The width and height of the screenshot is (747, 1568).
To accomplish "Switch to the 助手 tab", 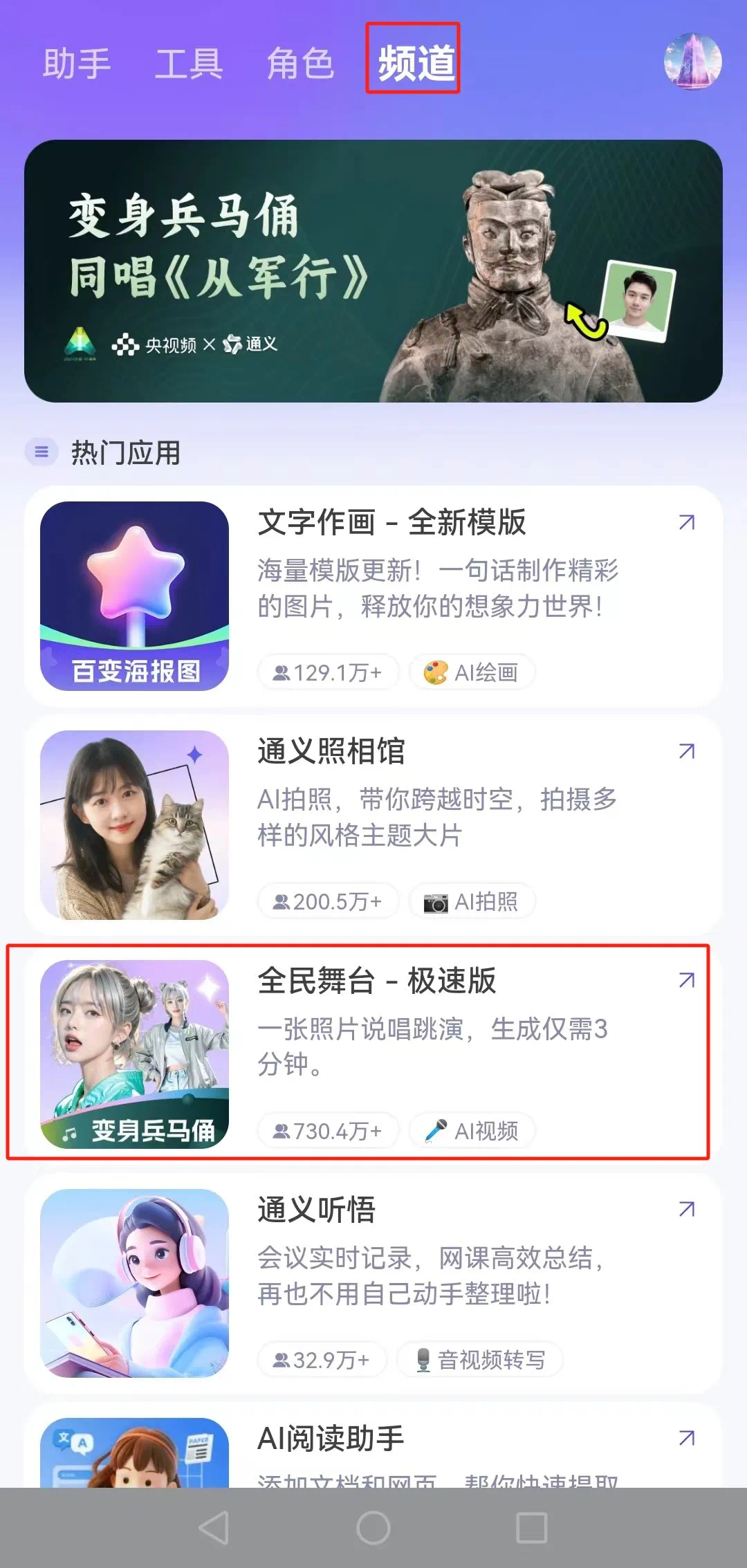I will coord(77,64).
